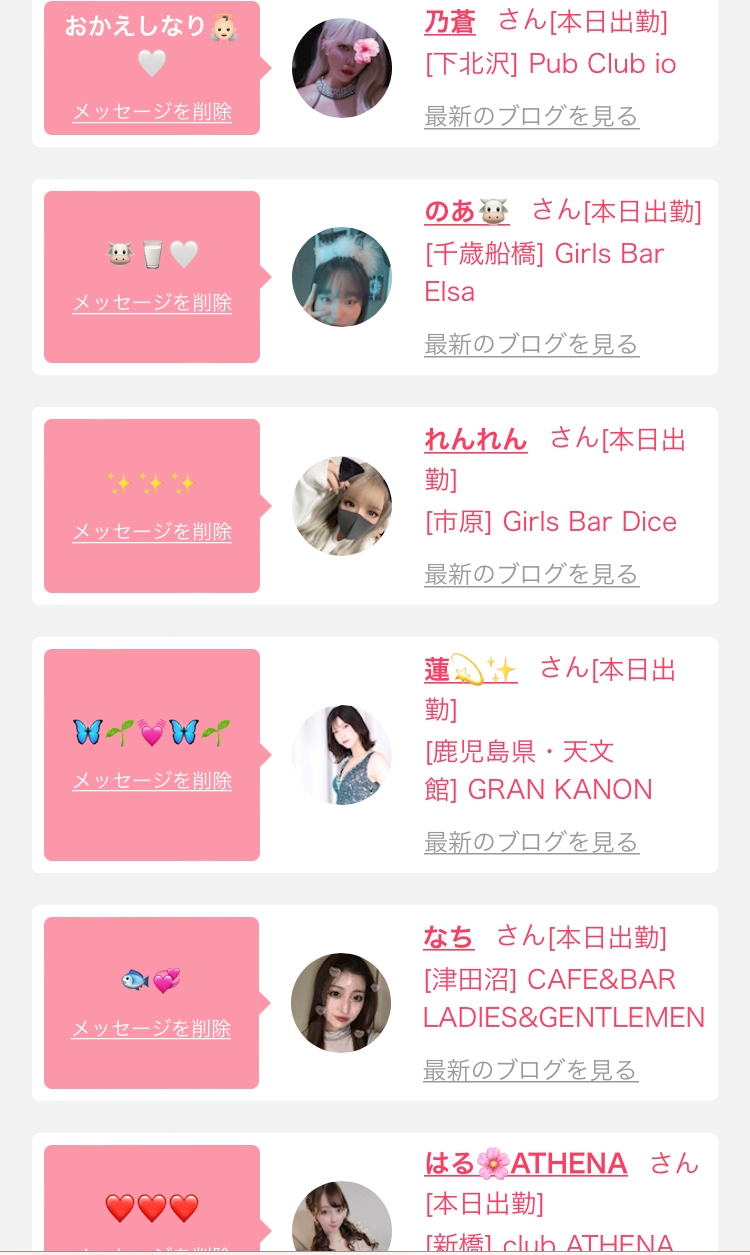See 蓮's latest blog from GRAN KANON

tap(531, 842)
